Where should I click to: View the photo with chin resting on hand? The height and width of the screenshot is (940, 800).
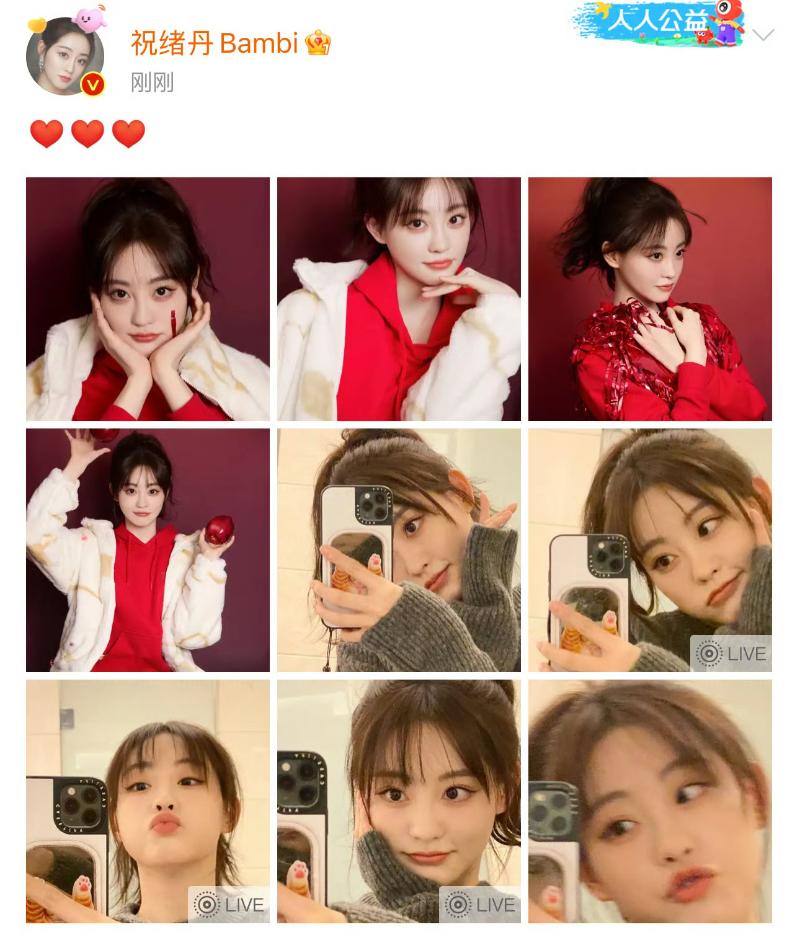pyautogui.click(x=399, y=299)
